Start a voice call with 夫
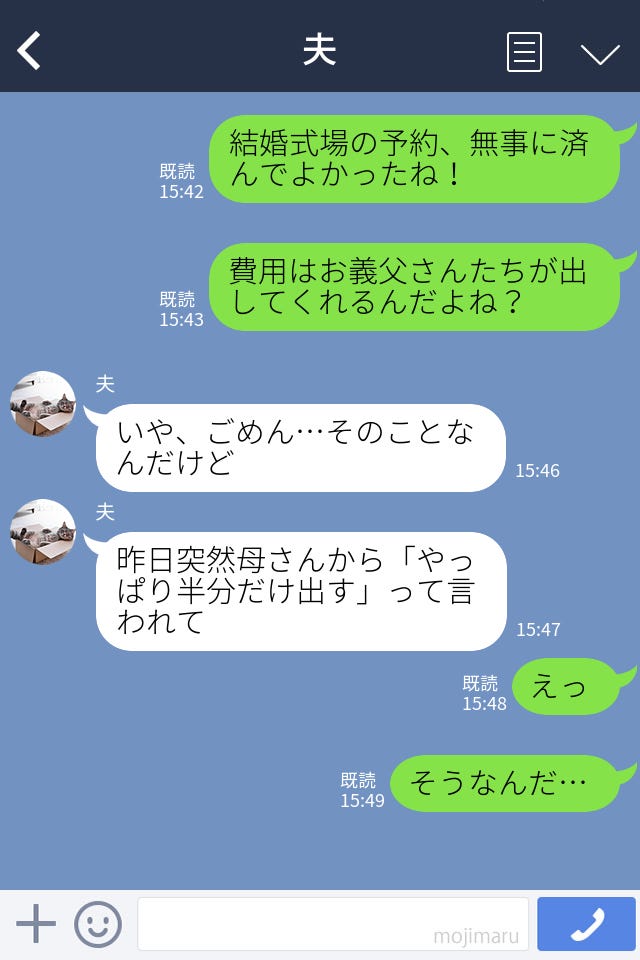Image resolution: width=640 pixels, height=960 pixels. point(586,924)
